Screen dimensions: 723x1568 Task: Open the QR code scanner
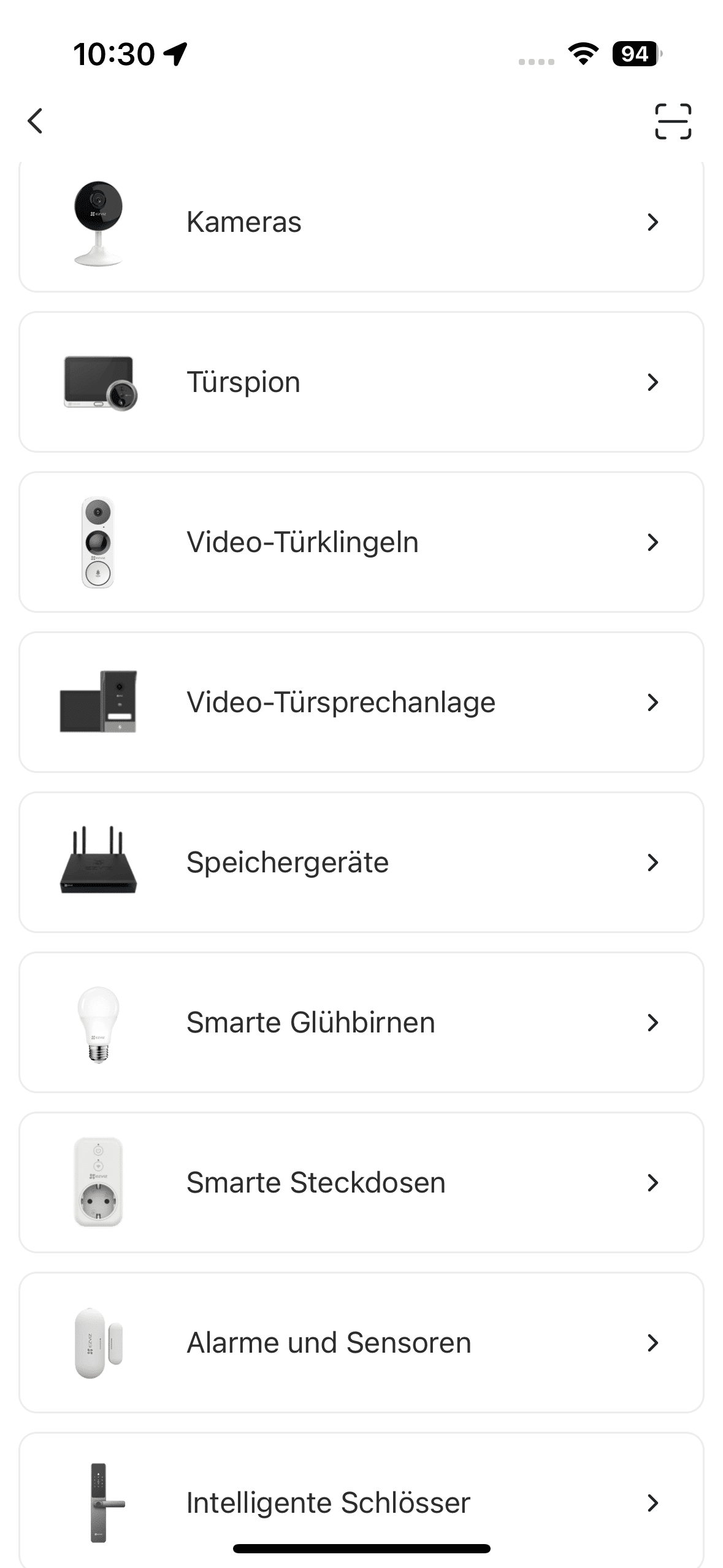click(x=673, y=121)
